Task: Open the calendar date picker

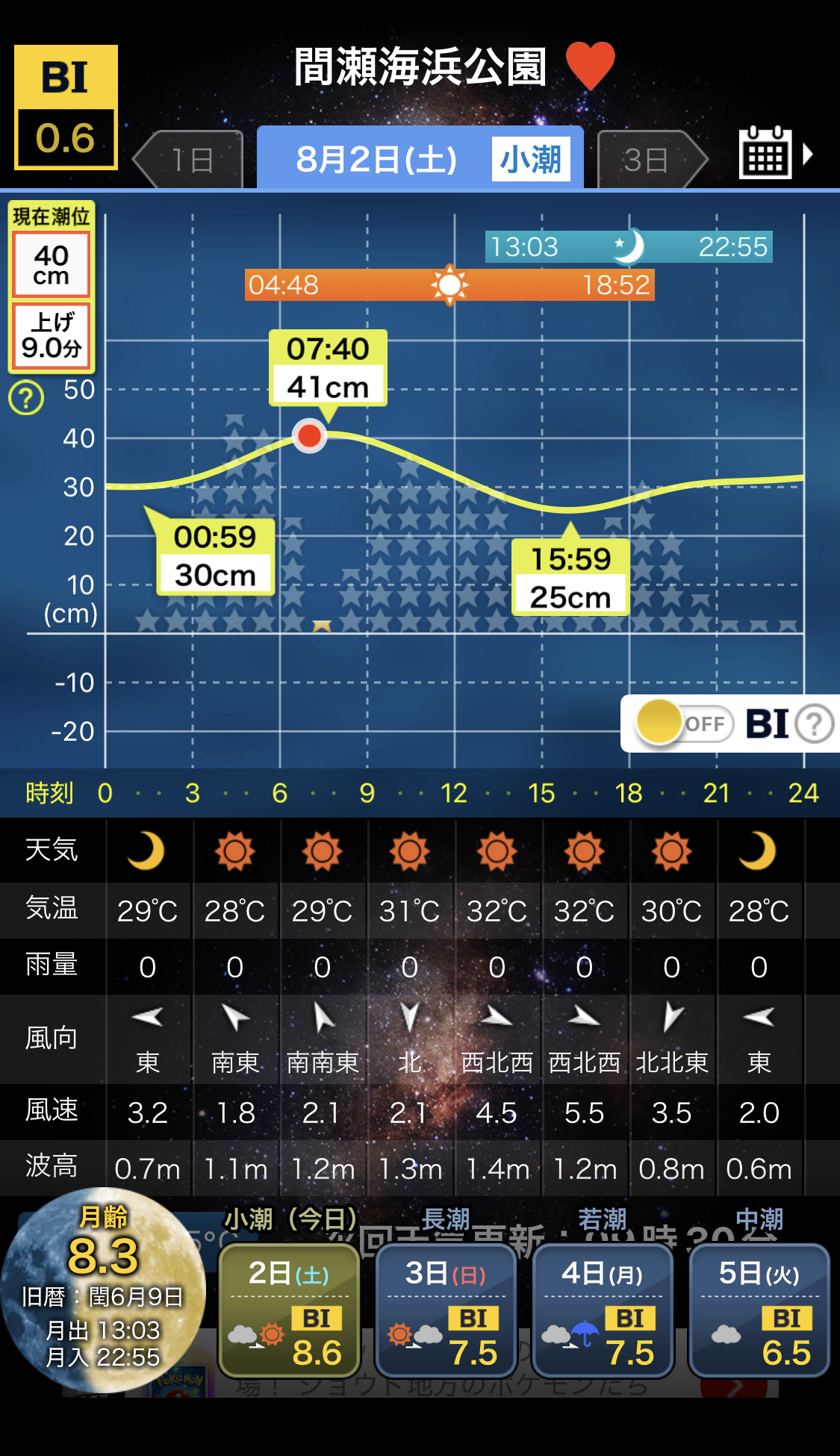Action: (769, 153)
